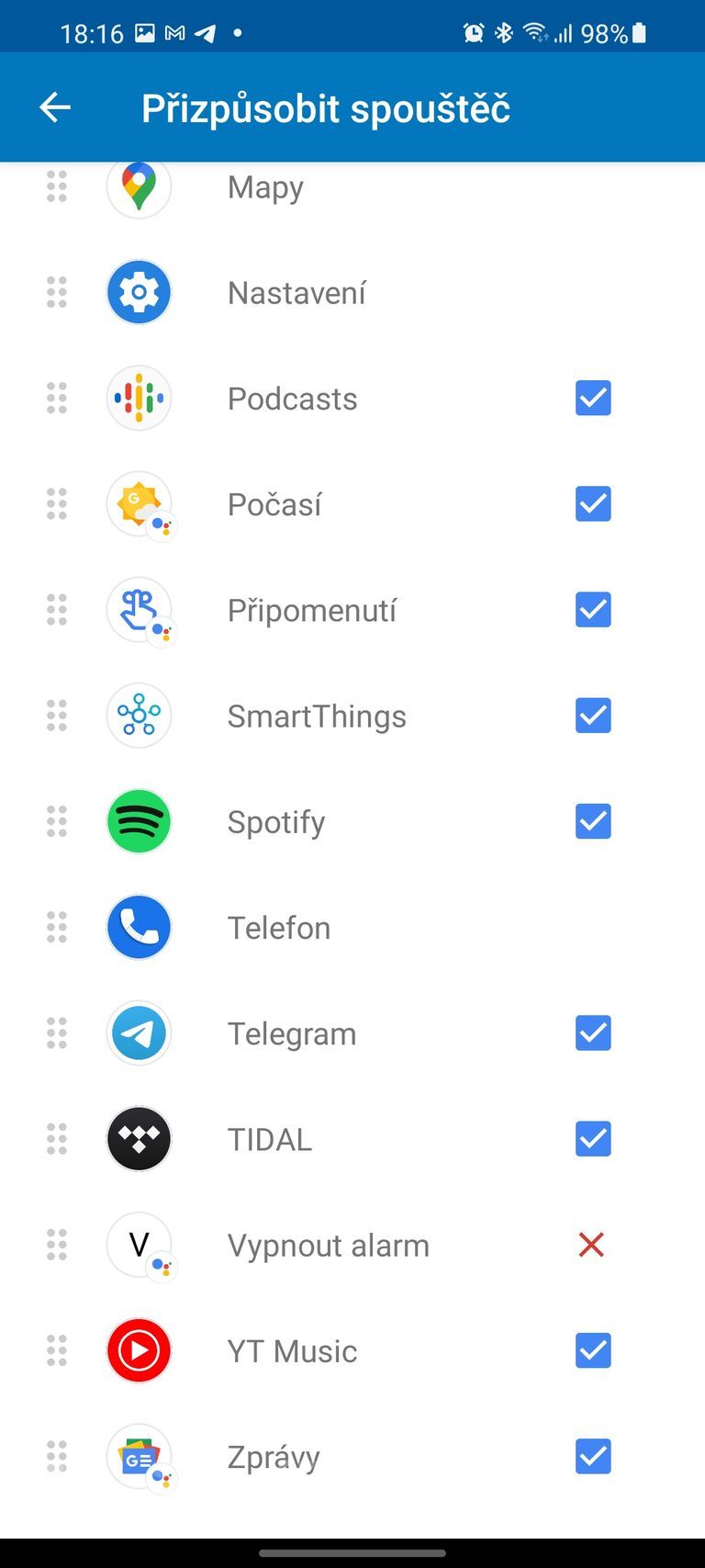Tap the Zprávy news icon
This screenshot has height=1568, width=705.
(x=139, y=1456)
